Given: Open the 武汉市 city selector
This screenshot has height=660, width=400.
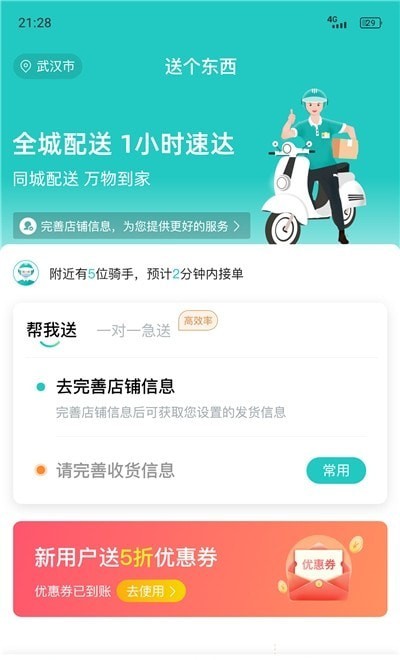Looking at the screenshot, I should pyautogui.click(x=48, y=66).
